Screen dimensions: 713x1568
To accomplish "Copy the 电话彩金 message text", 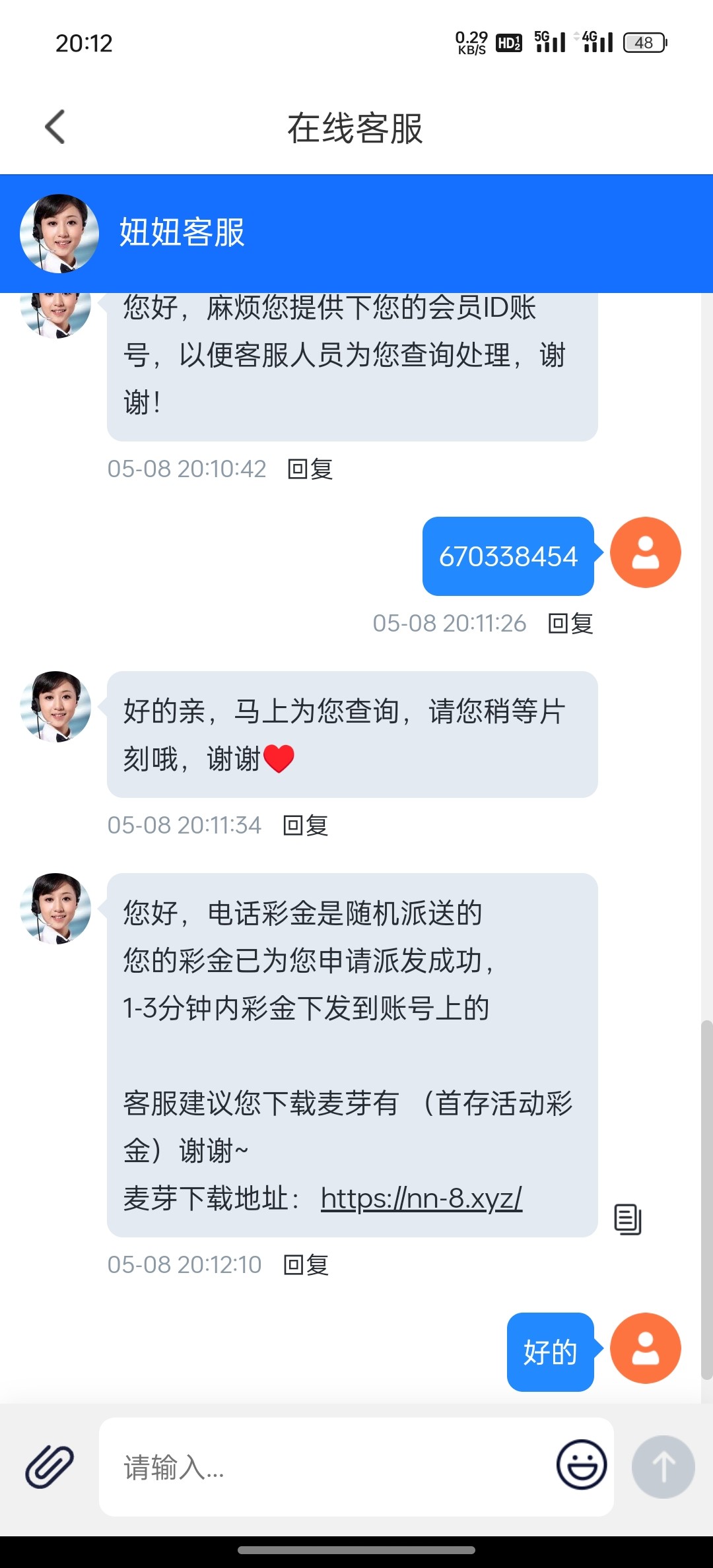I will (627, 1219).
